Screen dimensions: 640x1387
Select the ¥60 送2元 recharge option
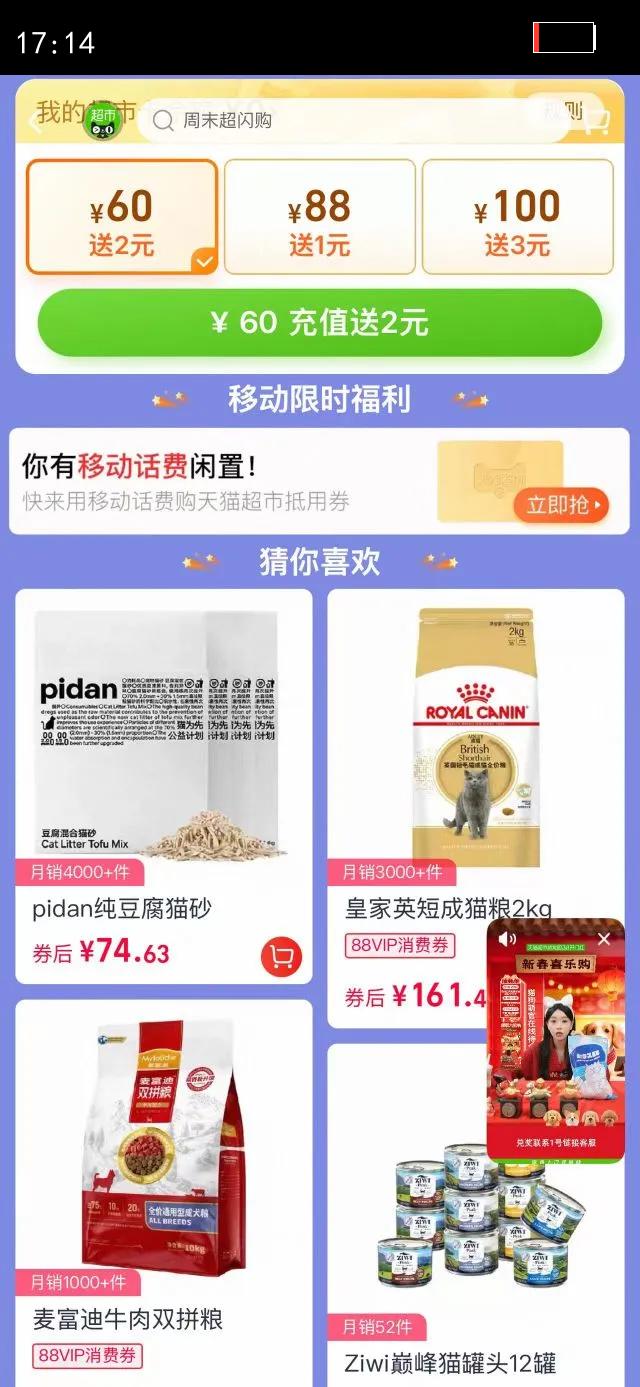pos(121,217)
